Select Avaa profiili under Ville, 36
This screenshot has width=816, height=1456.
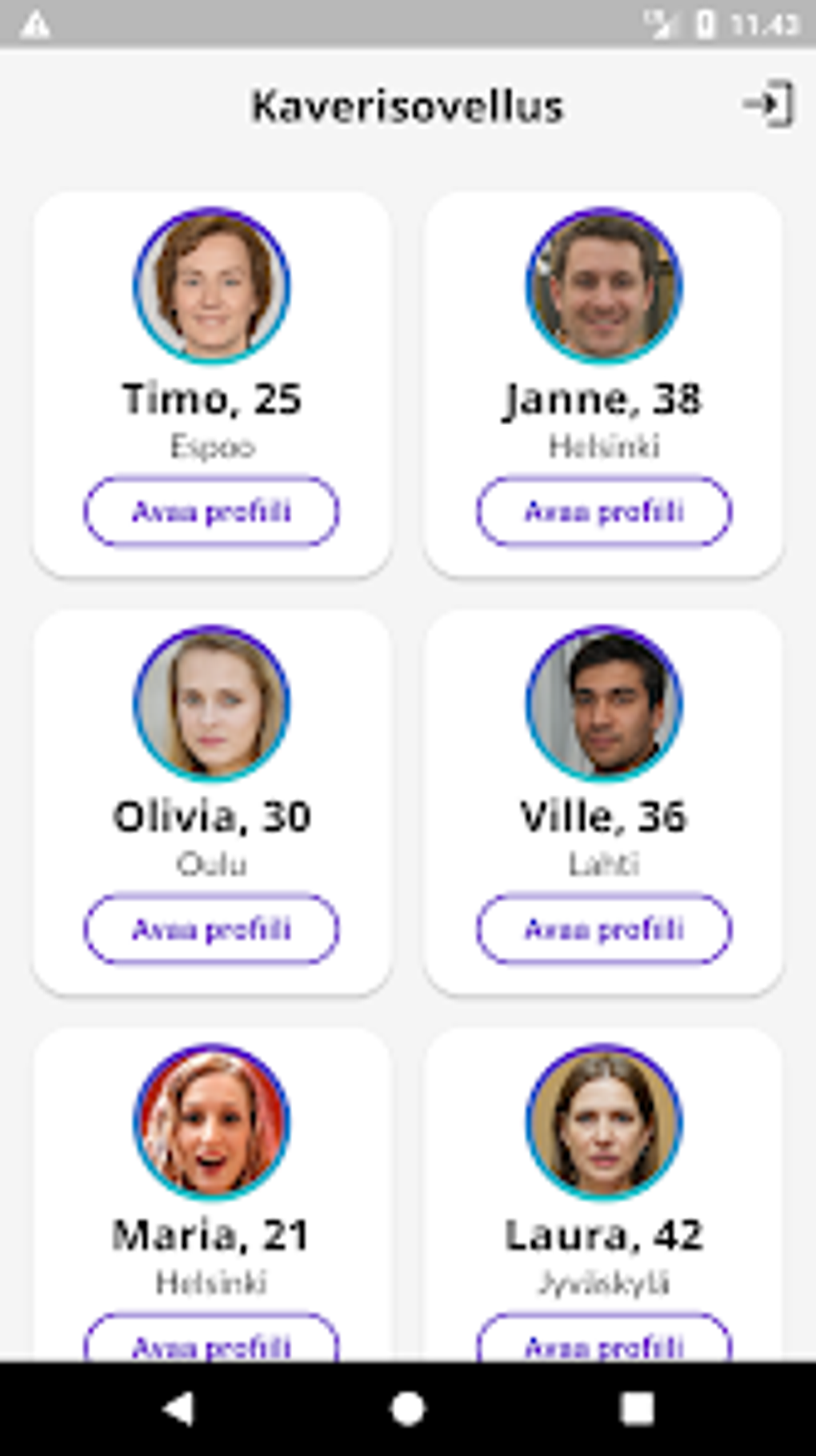[604, 929]
